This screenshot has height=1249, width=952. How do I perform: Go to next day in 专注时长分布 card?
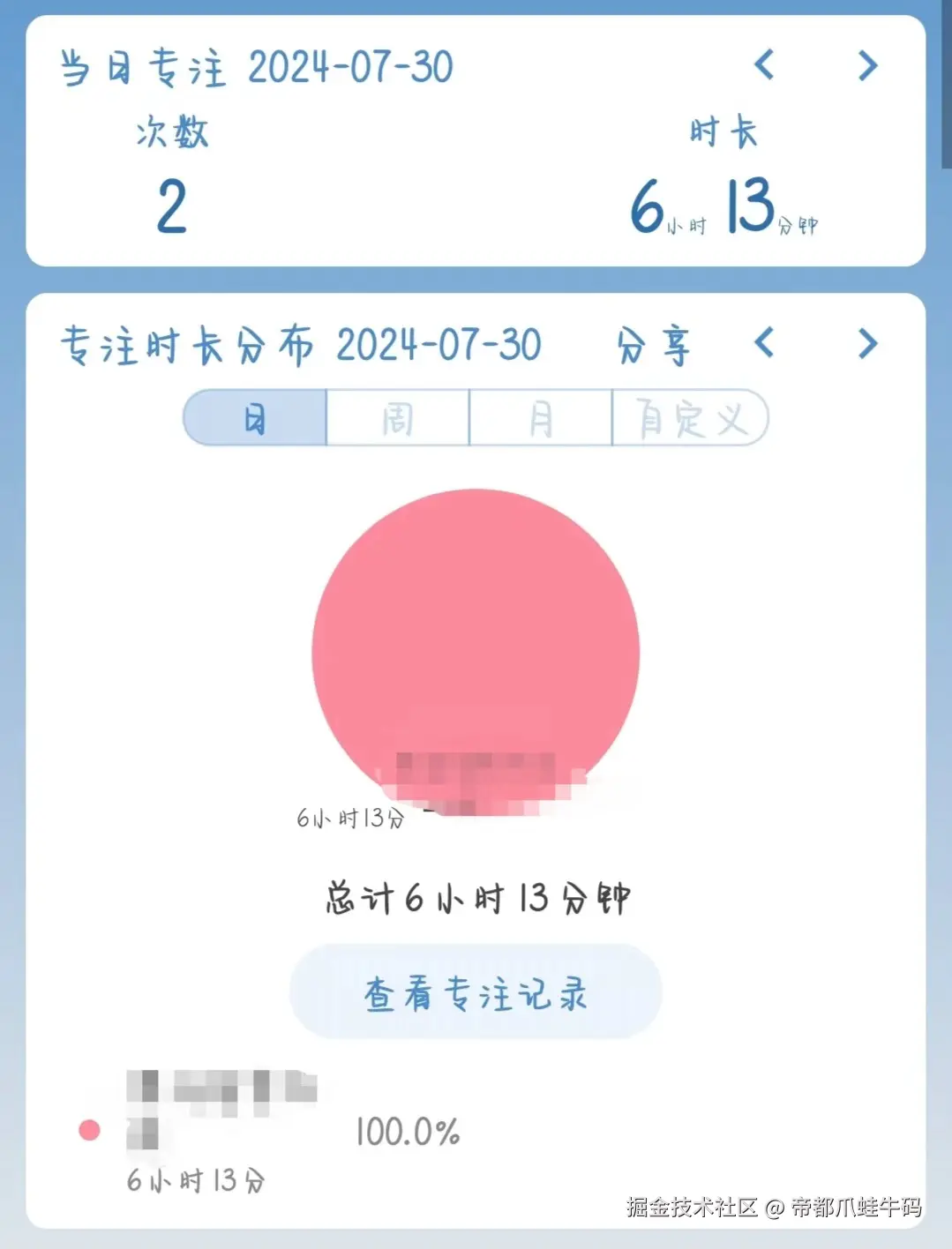868,343
